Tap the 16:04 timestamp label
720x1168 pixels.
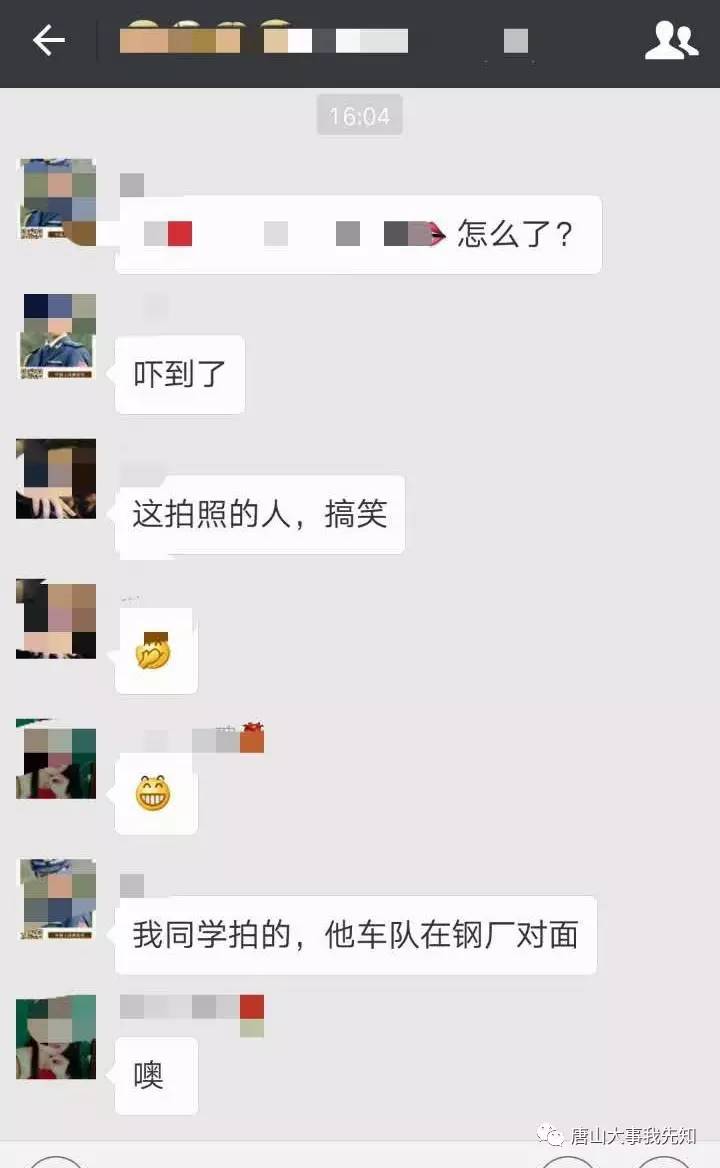pyautogui.click(x=359, y=115)
